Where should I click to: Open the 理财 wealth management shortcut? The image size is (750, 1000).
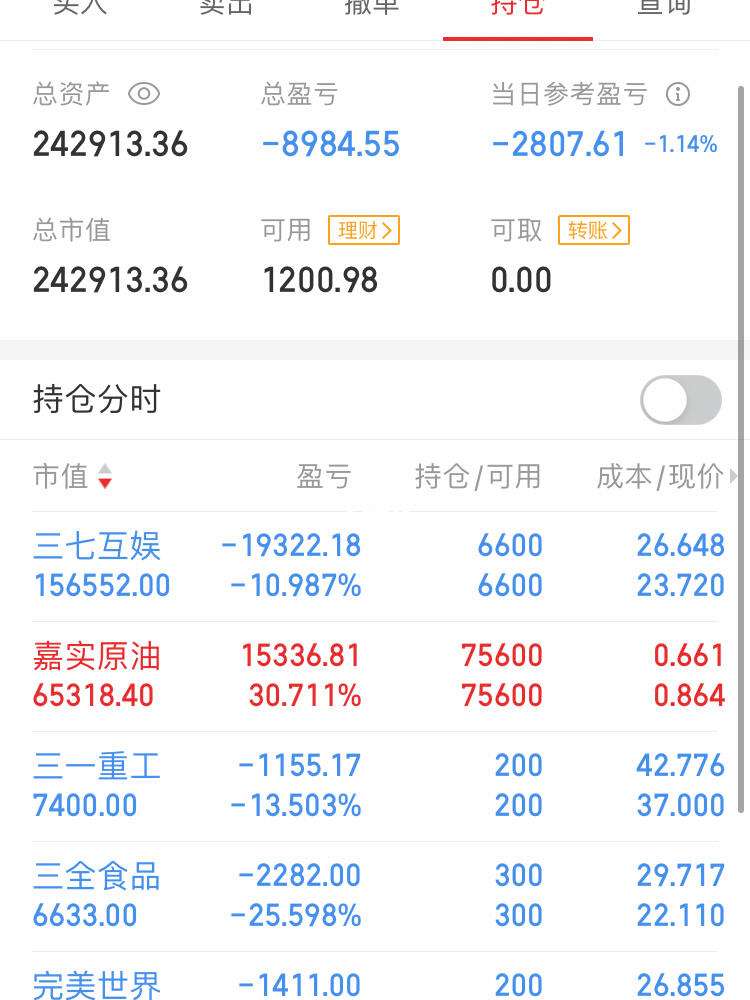click(x=363, y=230)
